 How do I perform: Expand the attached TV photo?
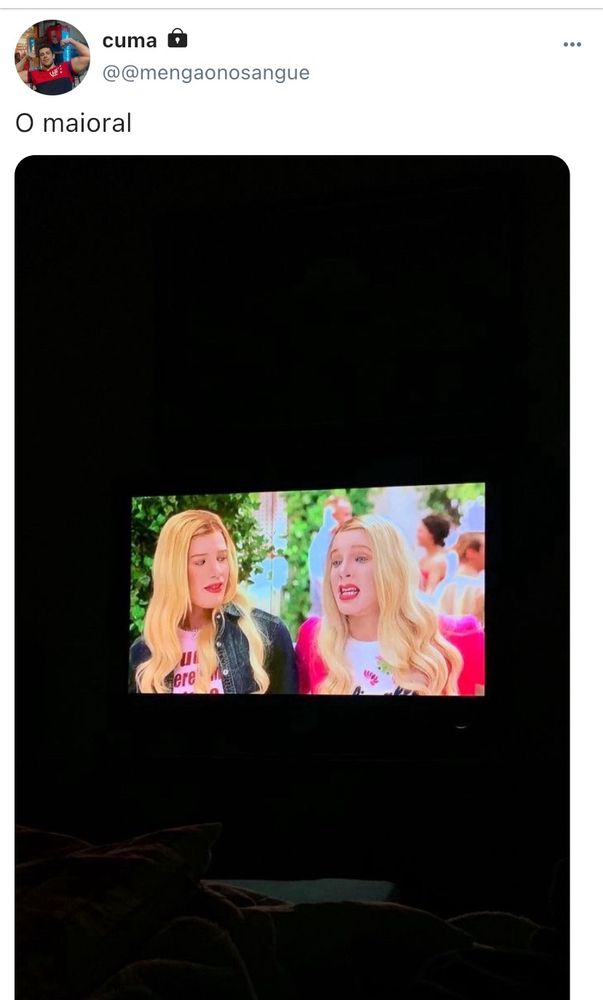pos(292,577)
